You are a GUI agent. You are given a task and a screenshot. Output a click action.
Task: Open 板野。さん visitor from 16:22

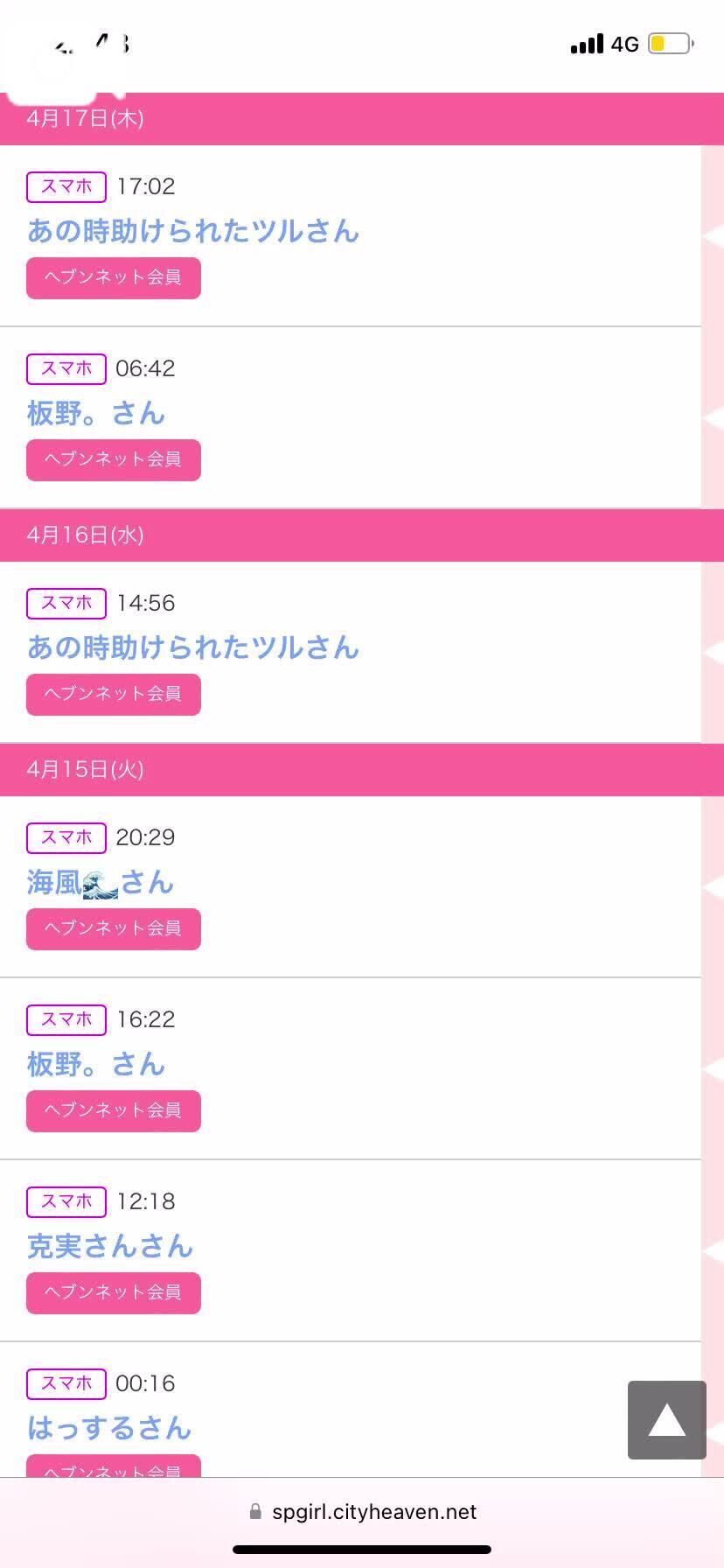(96, 1064)
